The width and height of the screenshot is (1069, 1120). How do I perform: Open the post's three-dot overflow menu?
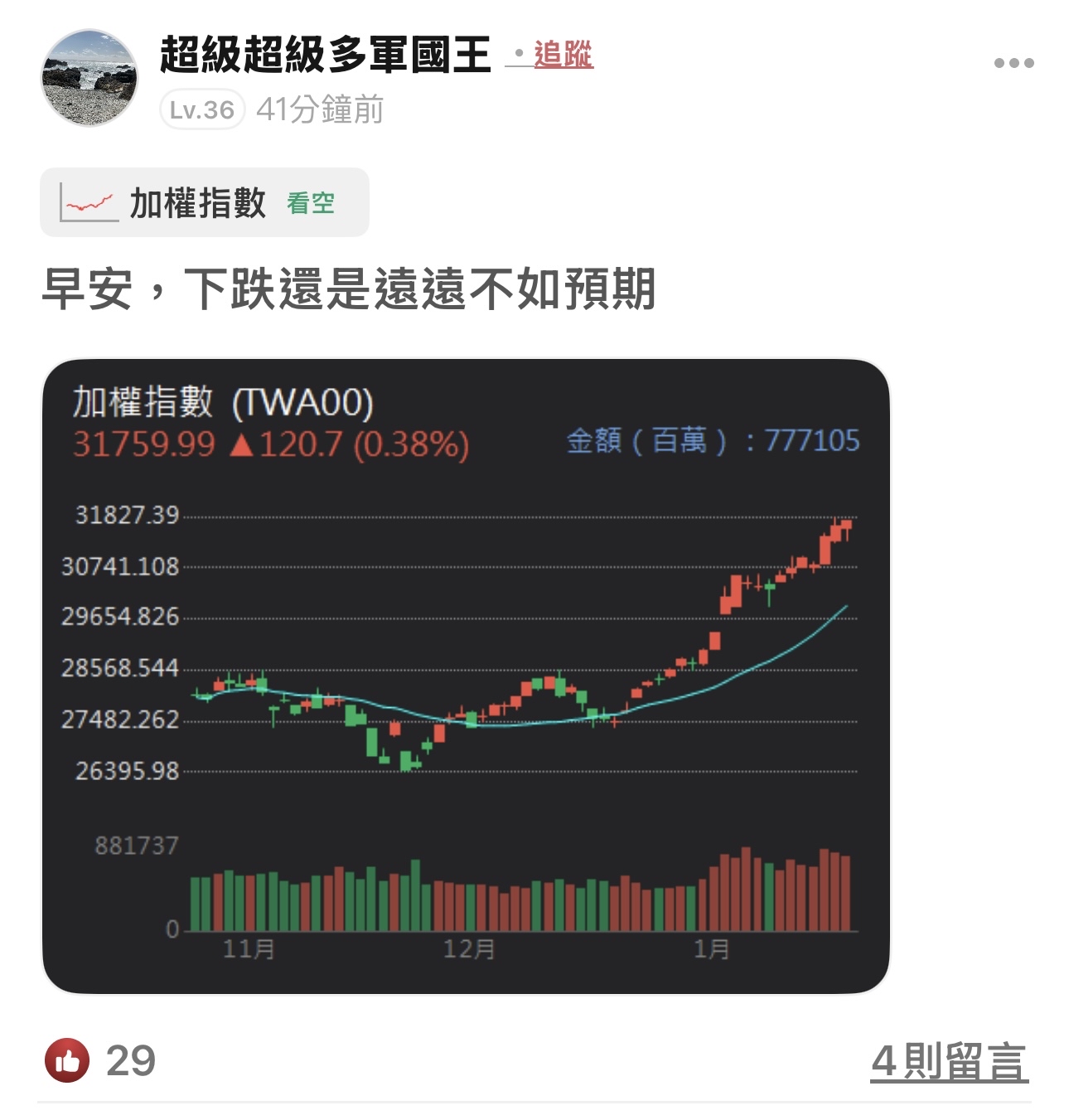tap(1013, 63)
